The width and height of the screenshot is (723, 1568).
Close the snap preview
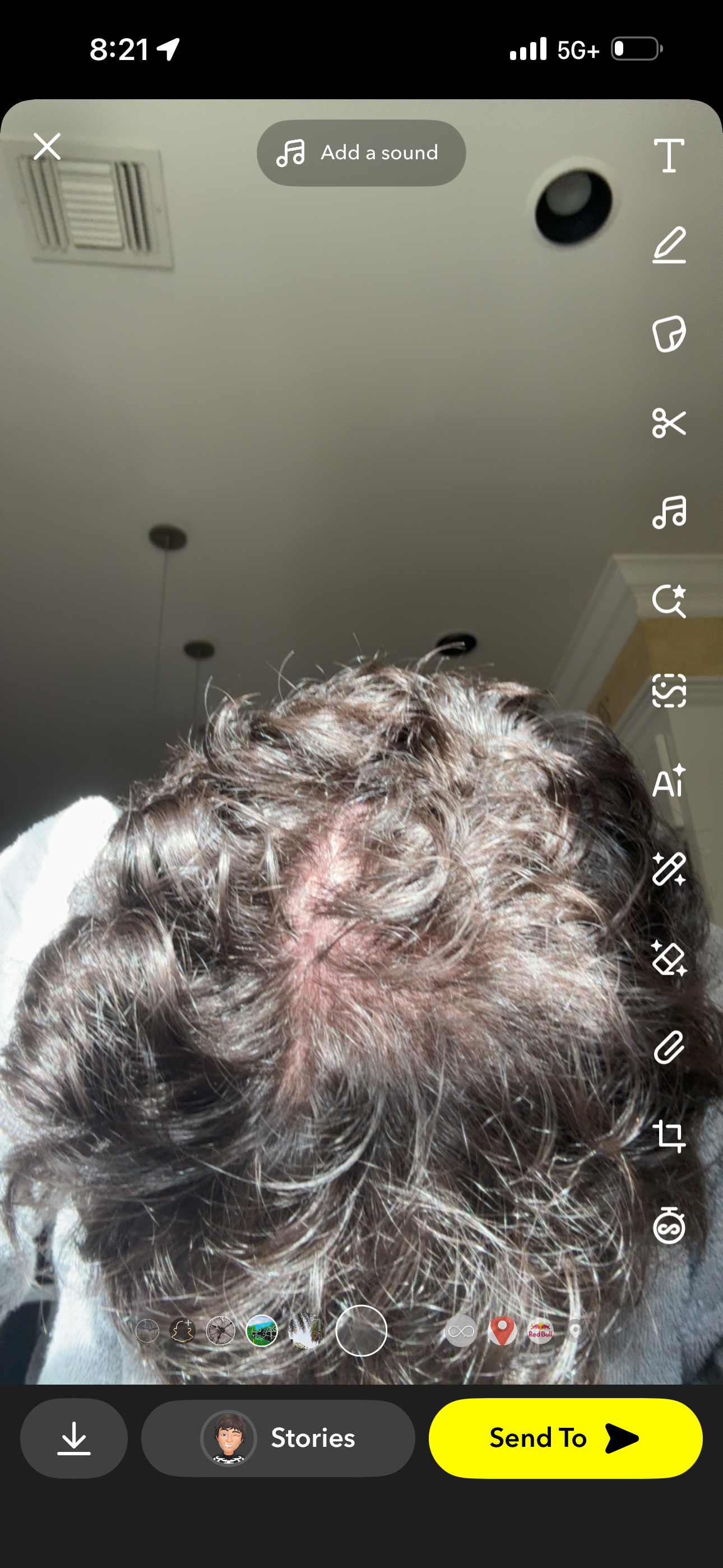[x=47, y=147]
